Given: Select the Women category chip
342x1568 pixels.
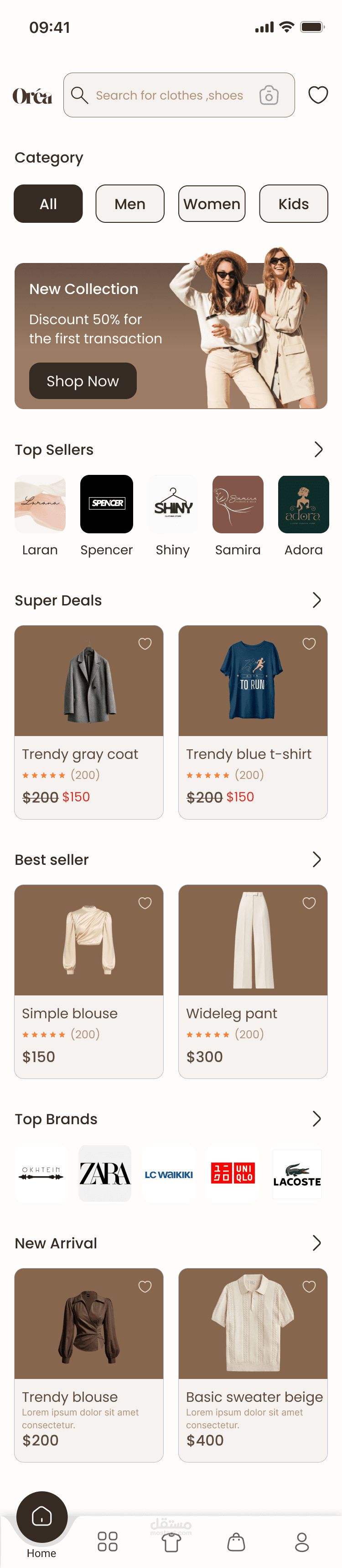Looking at the screenshot, I should click(212, 204).
